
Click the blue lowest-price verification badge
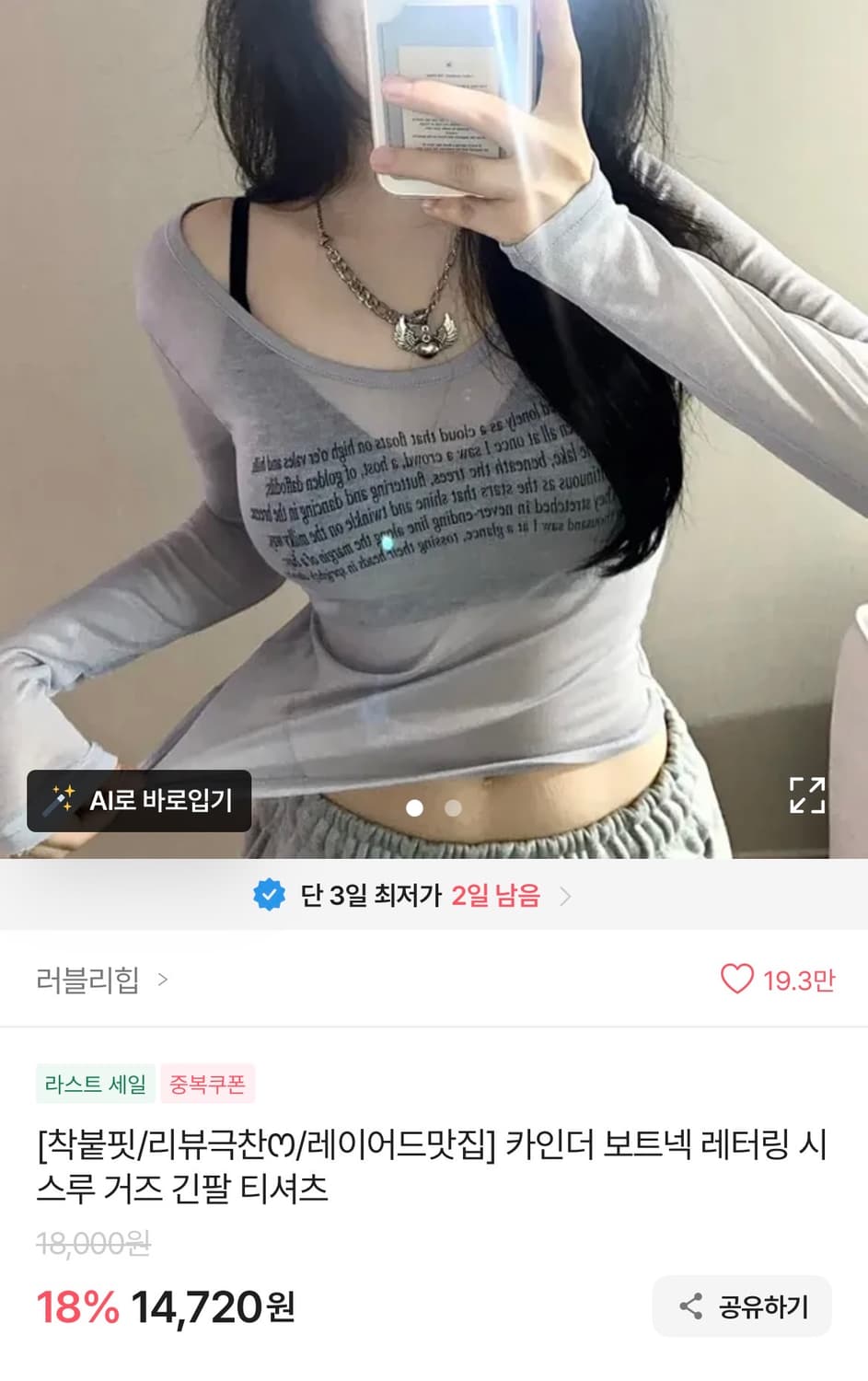pos(268,892)
